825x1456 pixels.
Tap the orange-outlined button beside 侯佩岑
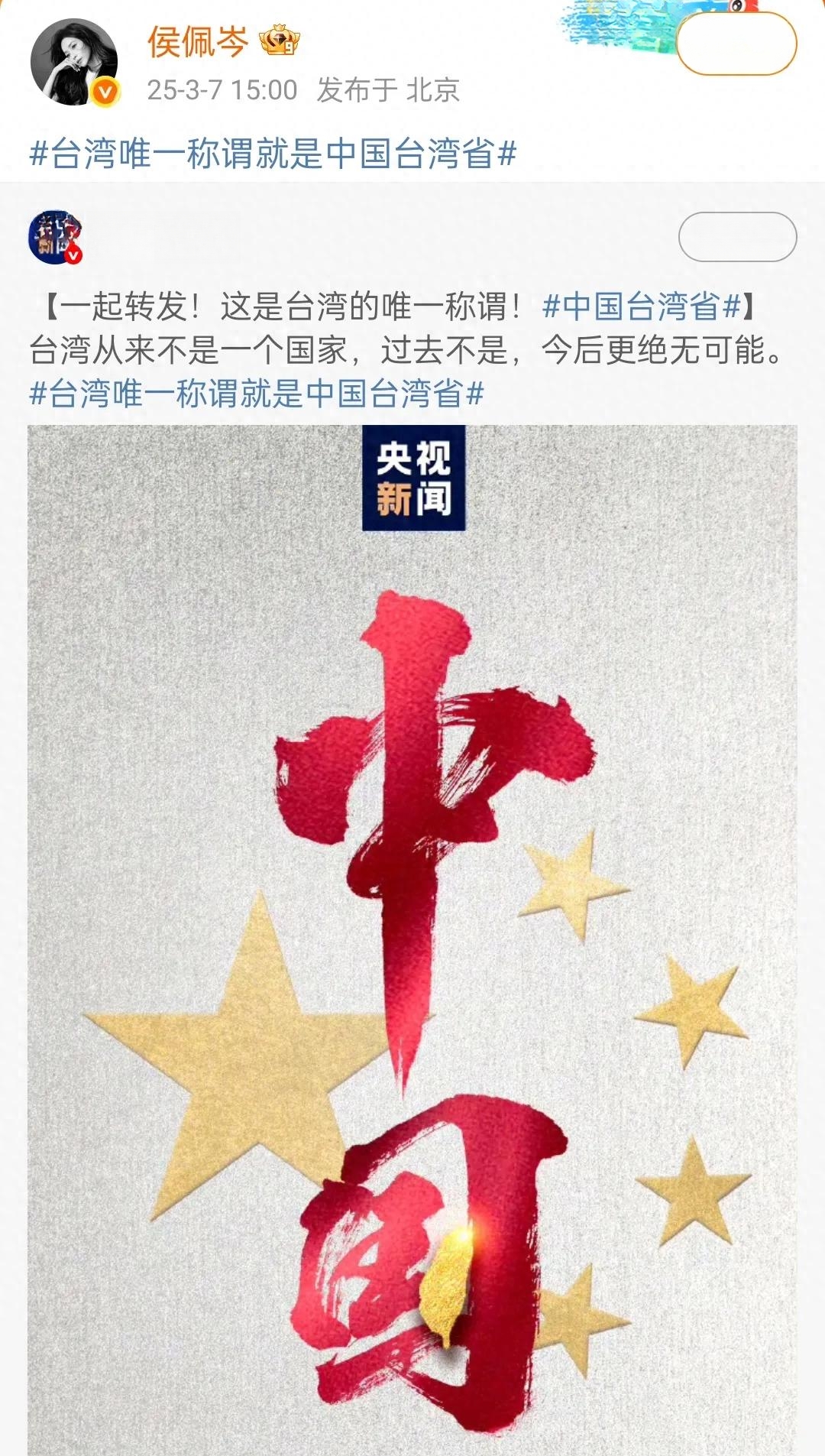[x=736, y=44]
